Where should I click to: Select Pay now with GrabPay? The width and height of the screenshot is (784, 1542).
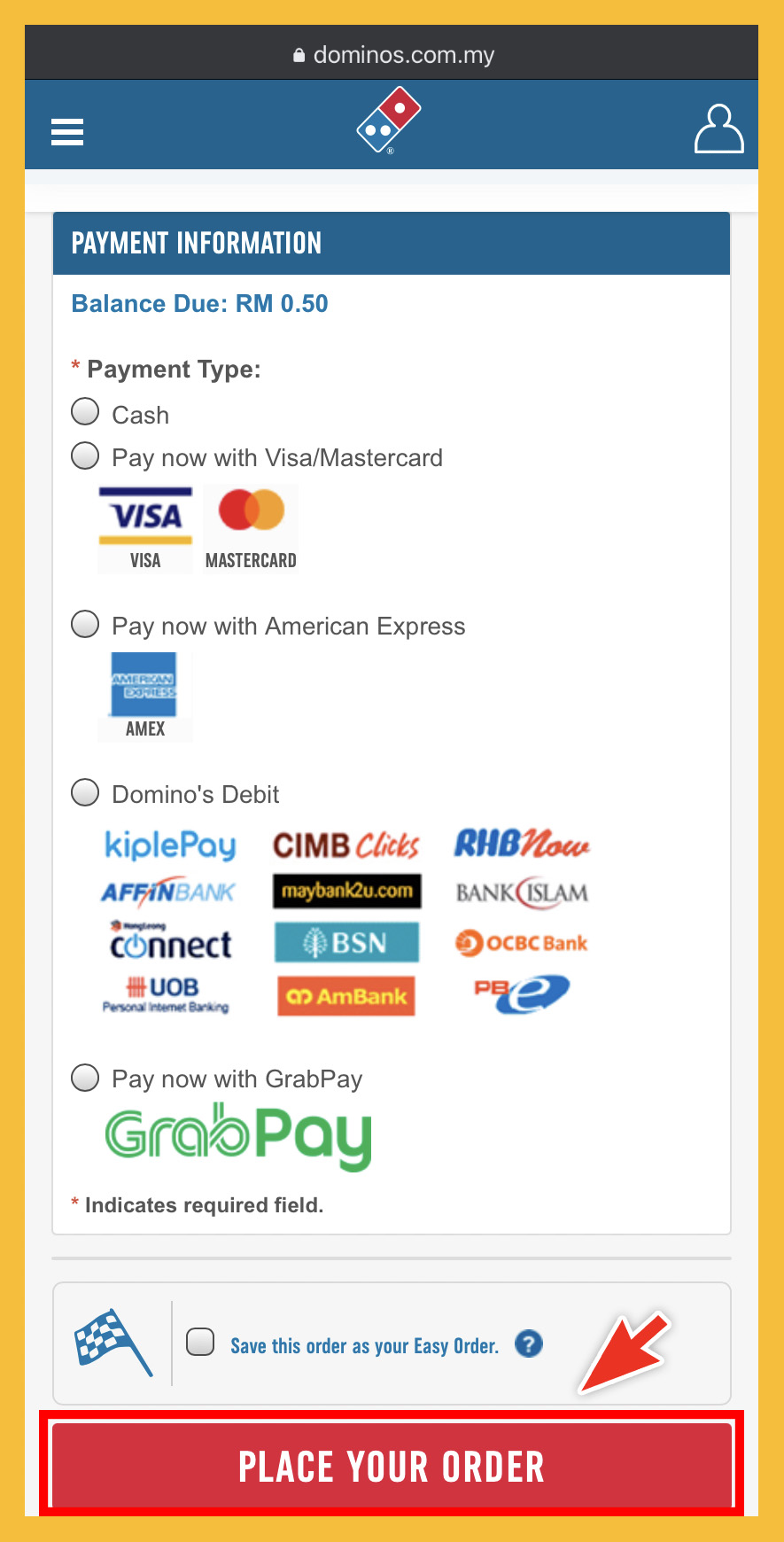pos(85,1078)
